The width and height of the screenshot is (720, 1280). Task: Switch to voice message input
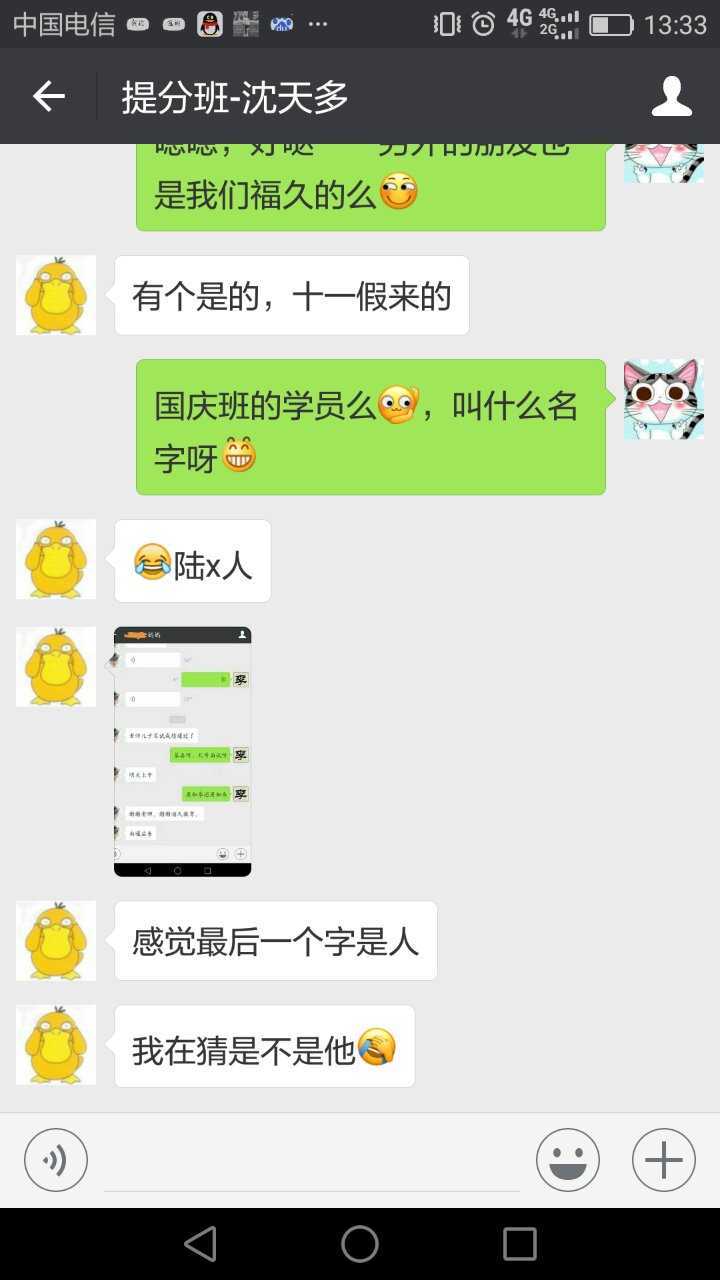pyautogui.click(x=56, y=1160)
